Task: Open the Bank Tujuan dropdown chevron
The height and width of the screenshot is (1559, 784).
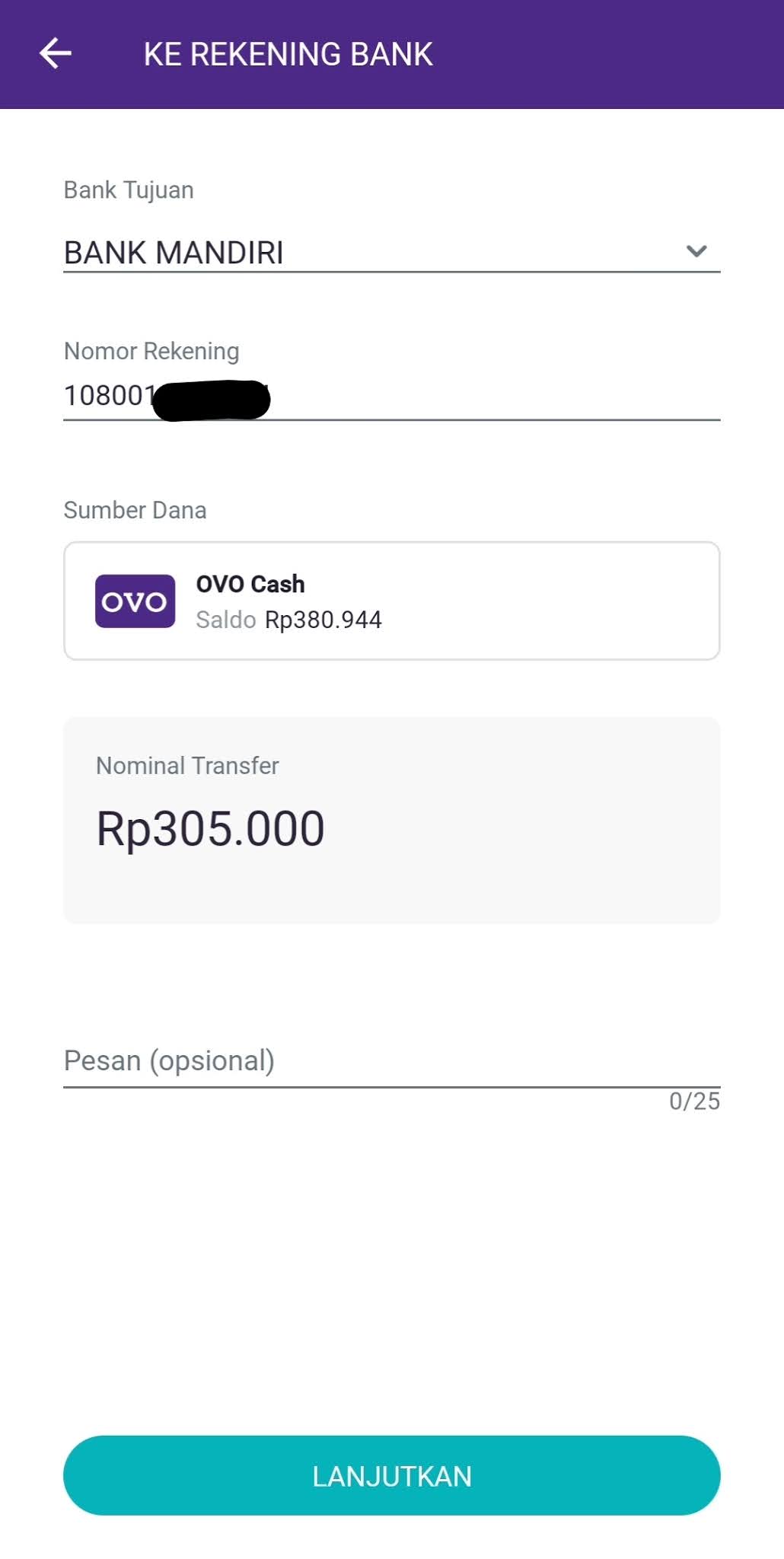Action: (694, 252)
